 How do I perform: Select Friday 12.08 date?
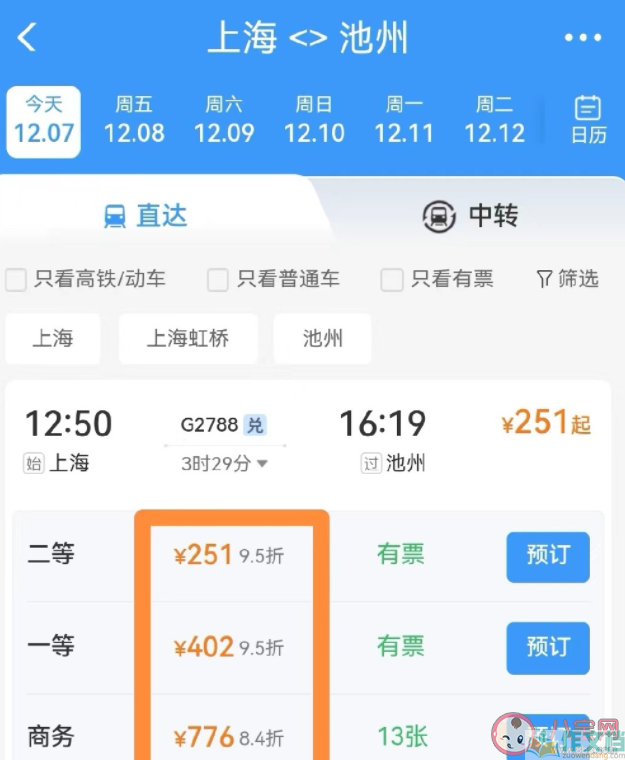coord(134,120)
